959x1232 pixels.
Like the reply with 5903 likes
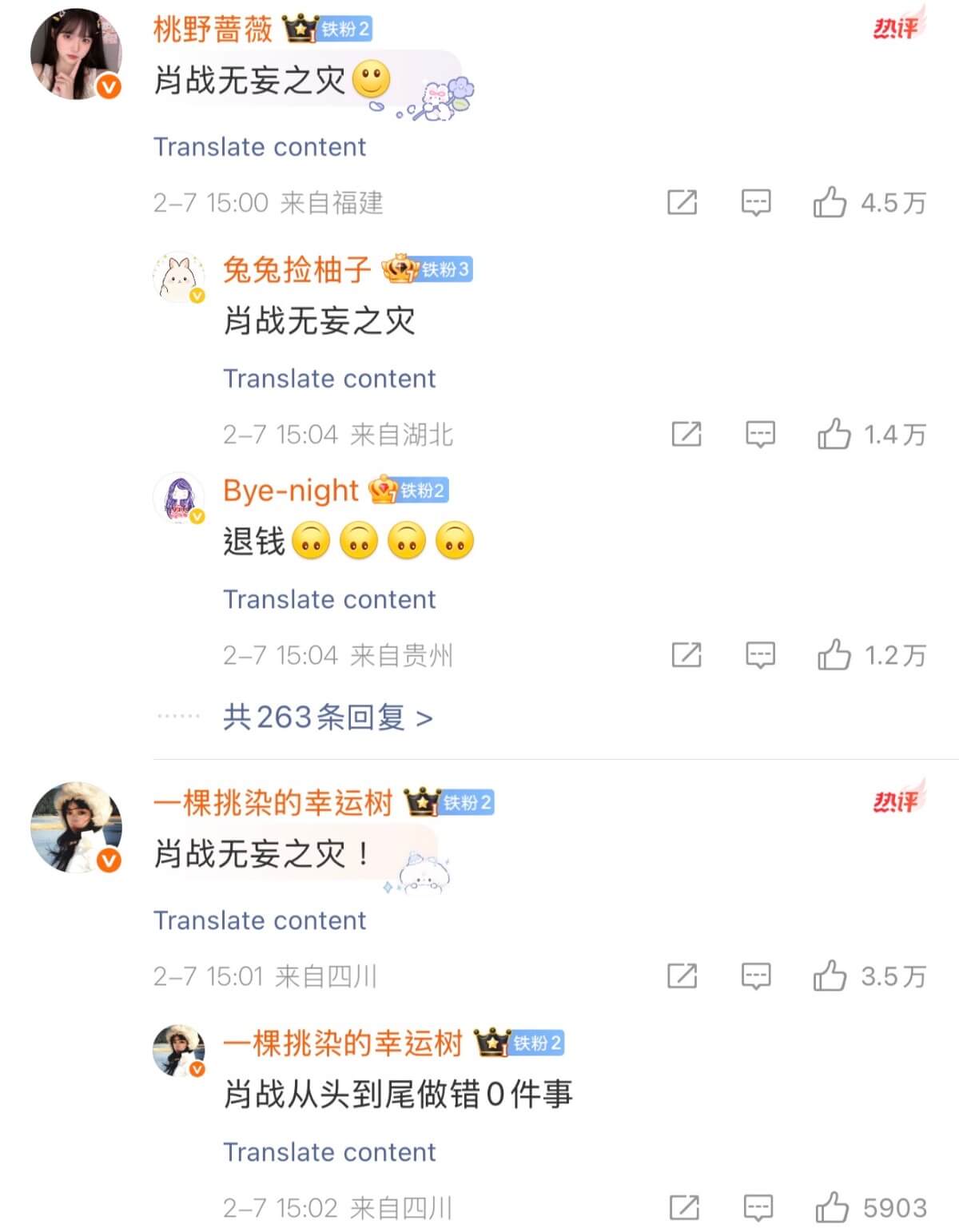832,1207
